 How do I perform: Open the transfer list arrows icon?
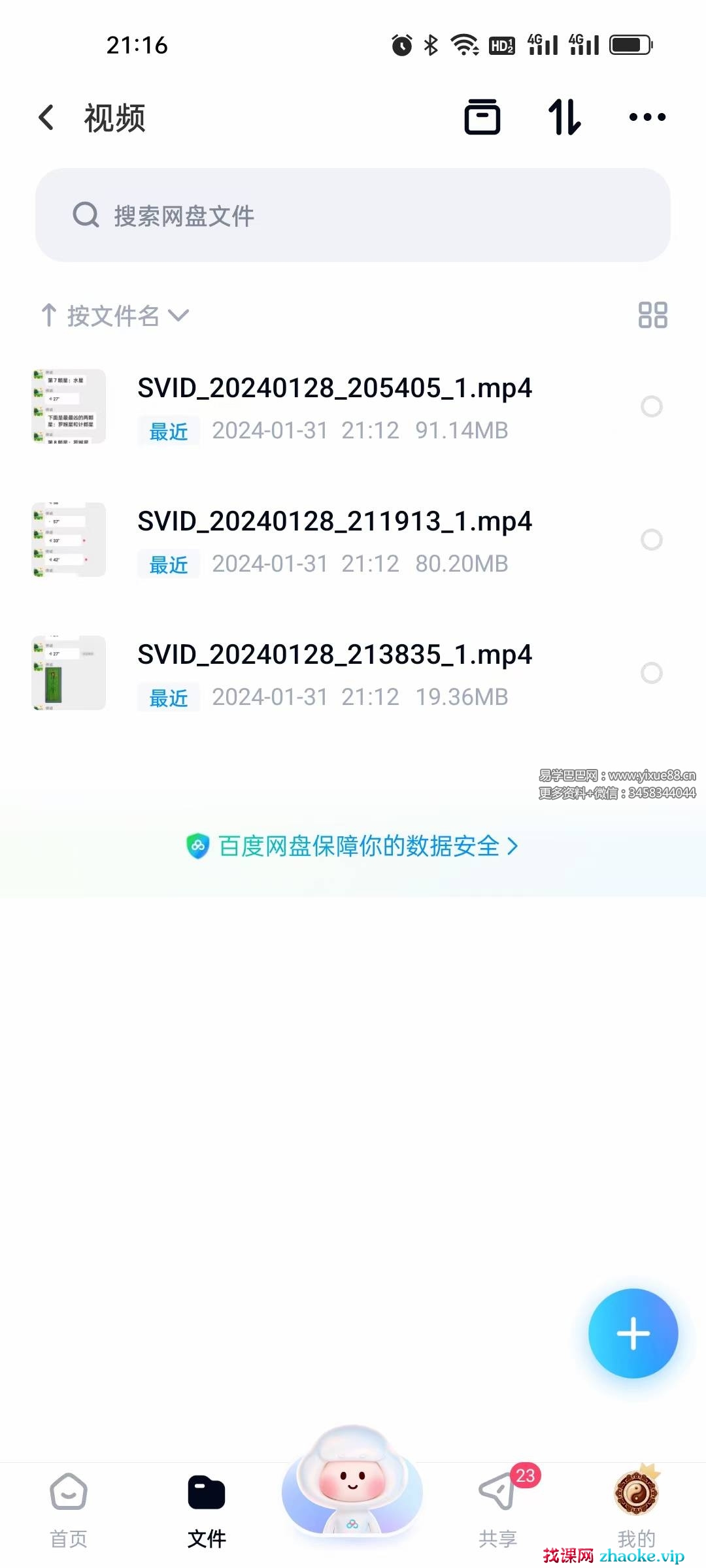(x=564, y=118)
